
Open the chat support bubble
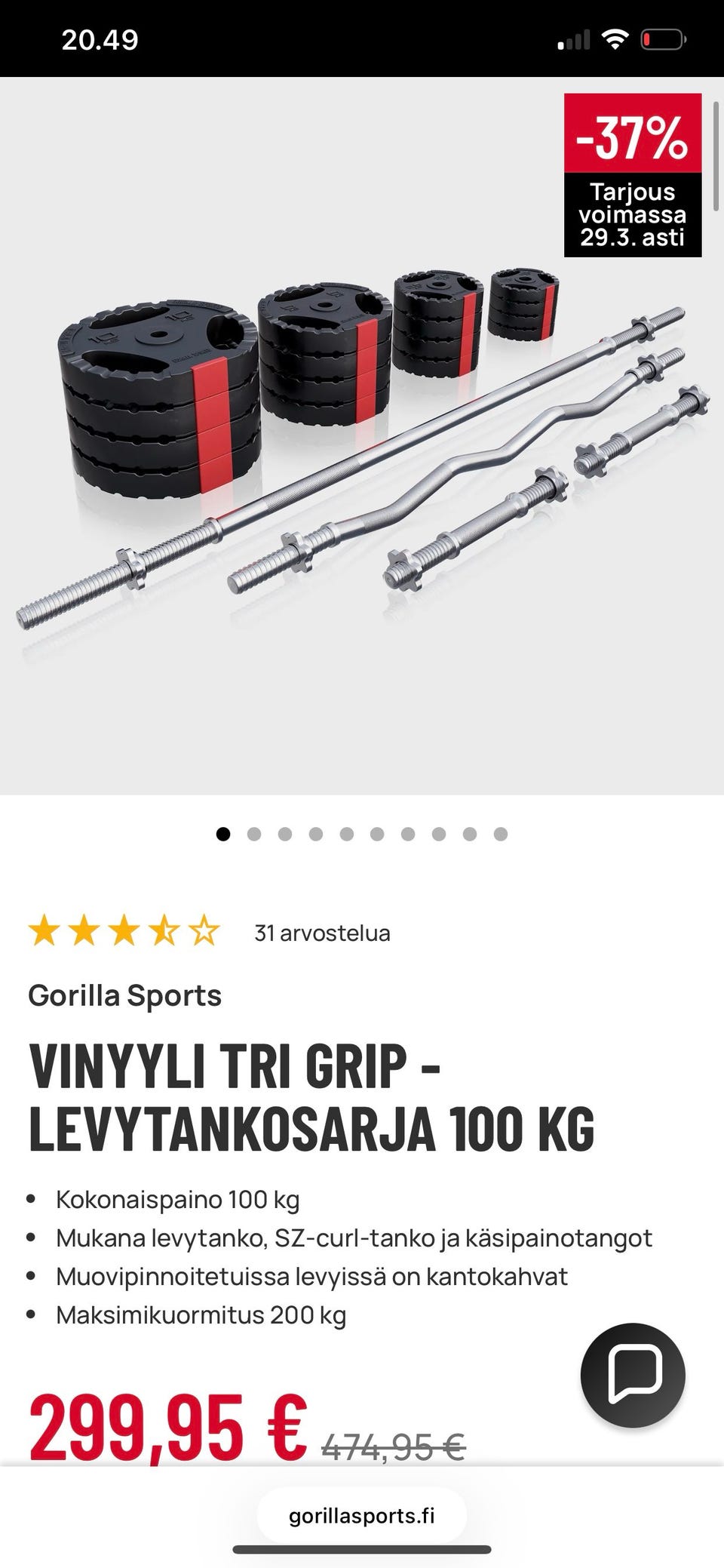[x=632, y=1375]
